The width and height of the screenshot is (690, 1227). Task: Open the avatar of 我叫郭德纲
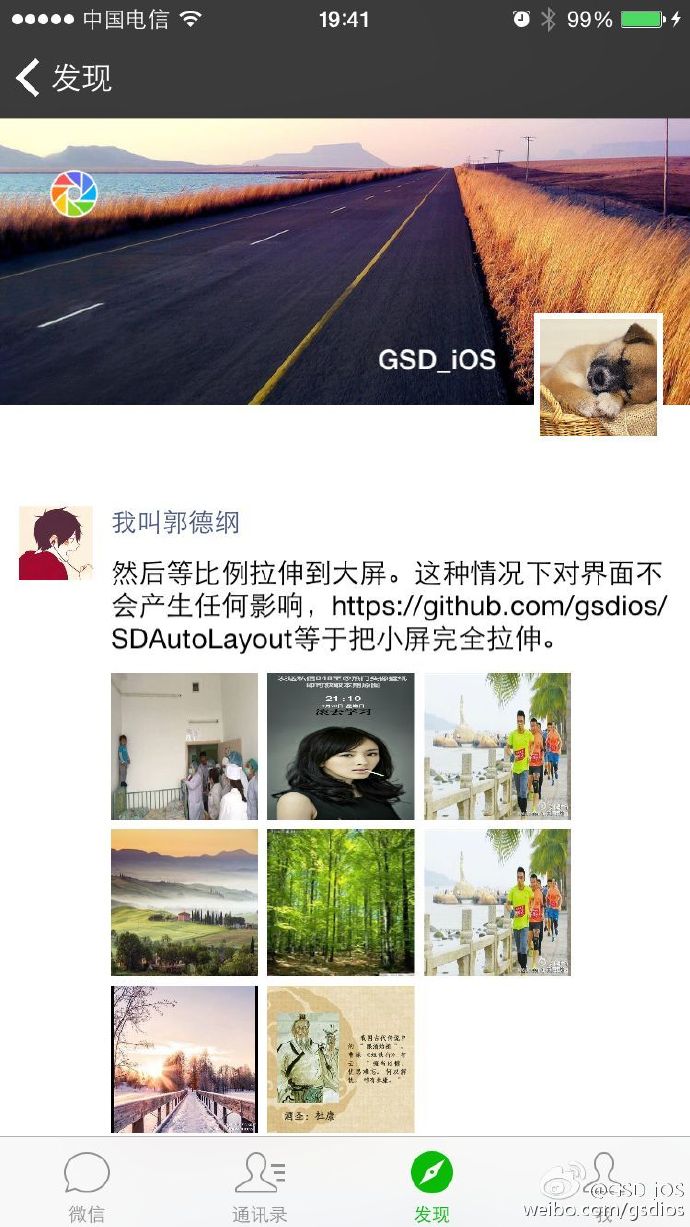coord(56,543)
